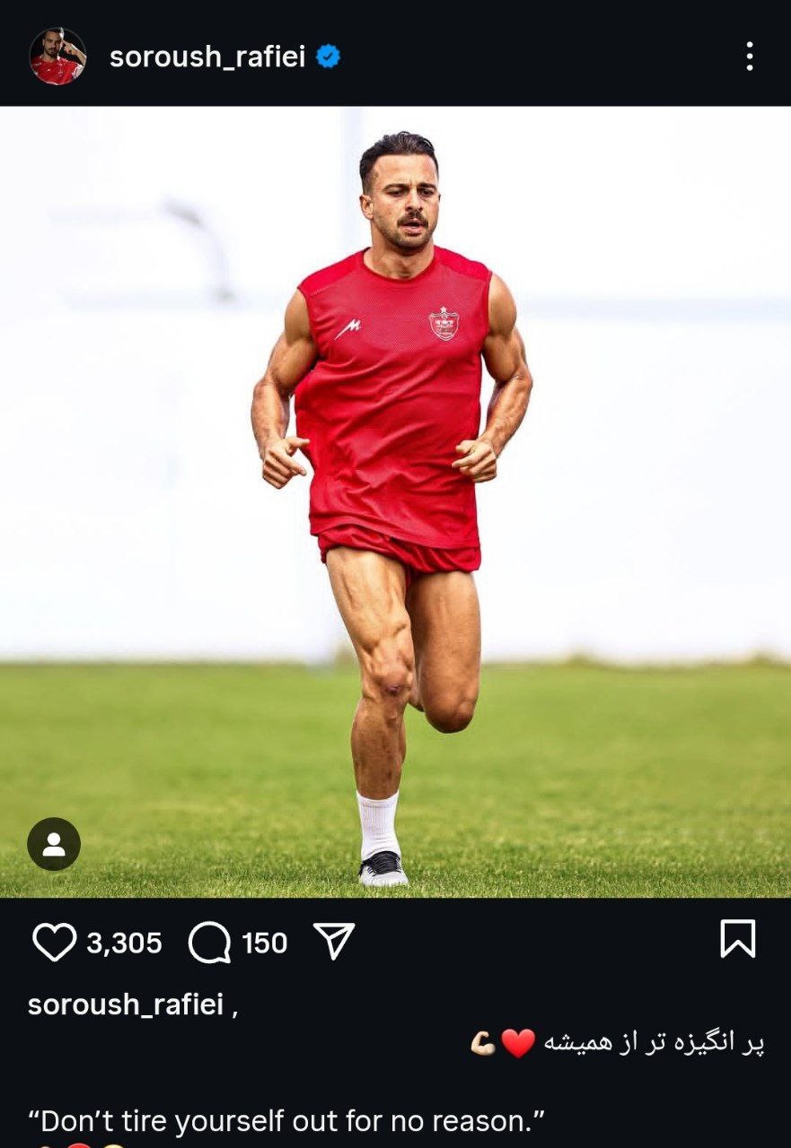Open soroush_rafiei's profile picture

[x=57, y=56]
